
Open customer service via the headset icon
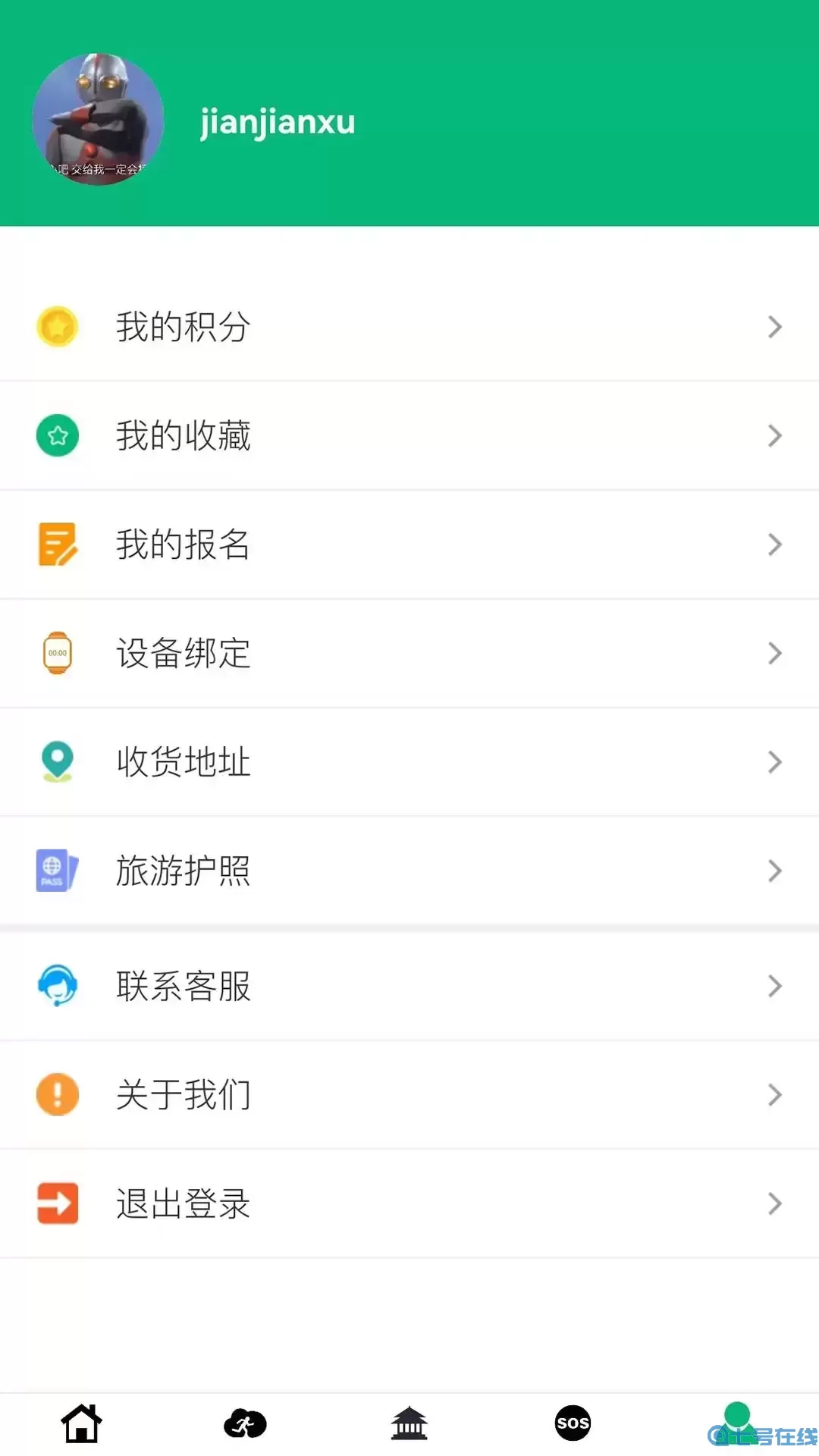pyautogui.click(x=57, y=986)
